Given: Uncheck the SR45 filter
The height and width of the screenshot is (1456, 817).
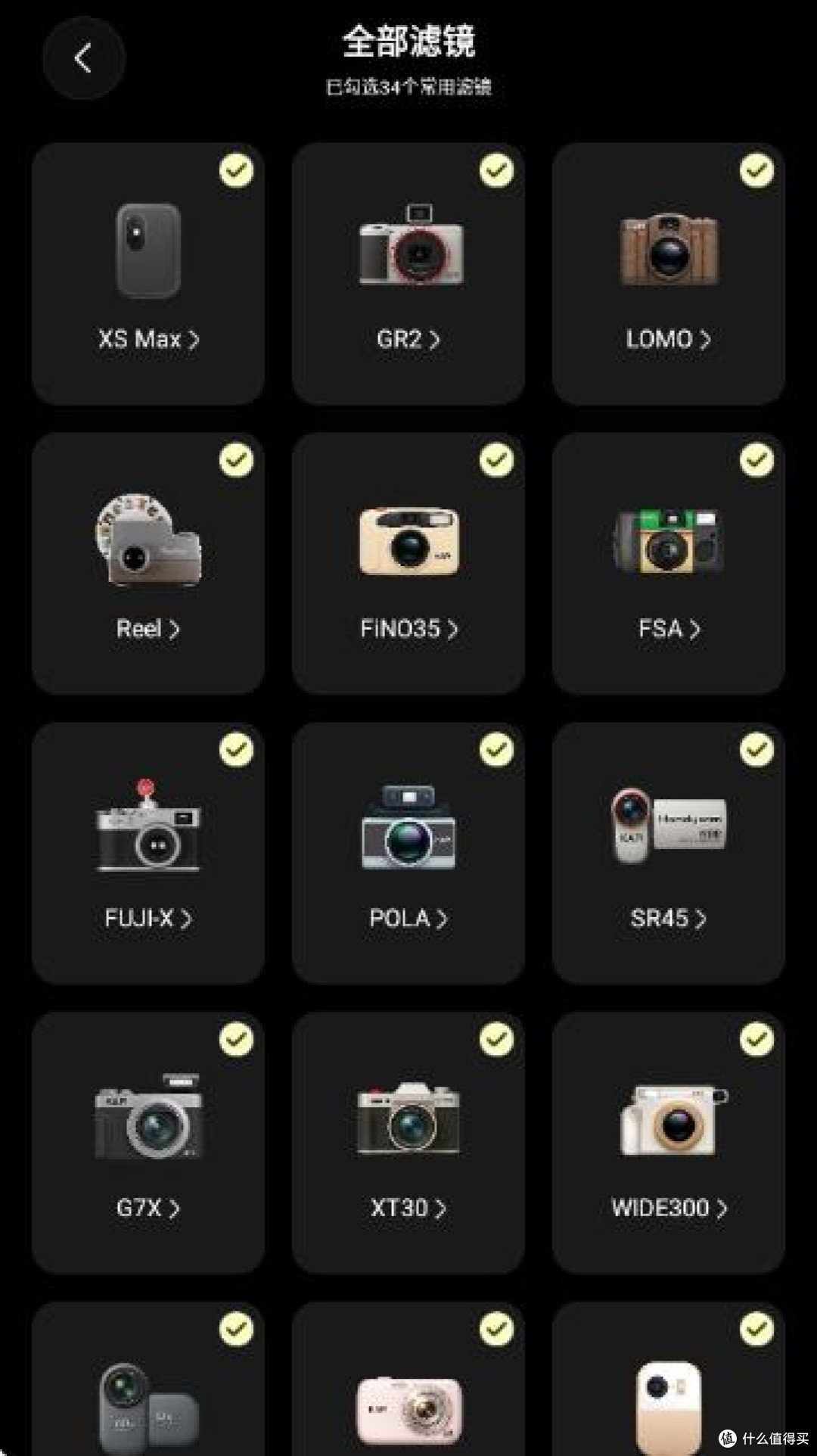Looking at the screenshot, I should coord(756,749).
